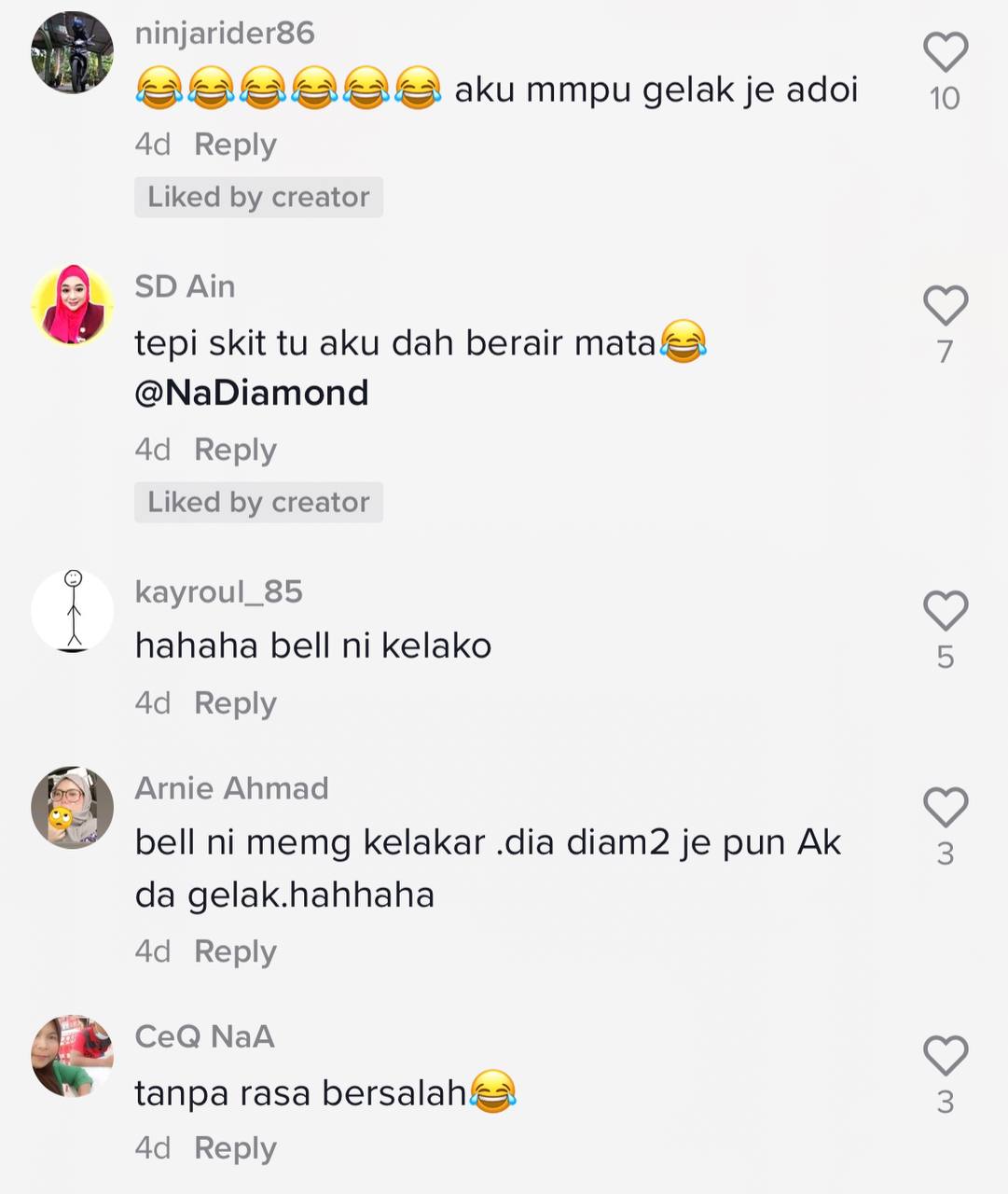Open the Arnie Ahmad username
1008x1194 pixels.
(231, 788)
